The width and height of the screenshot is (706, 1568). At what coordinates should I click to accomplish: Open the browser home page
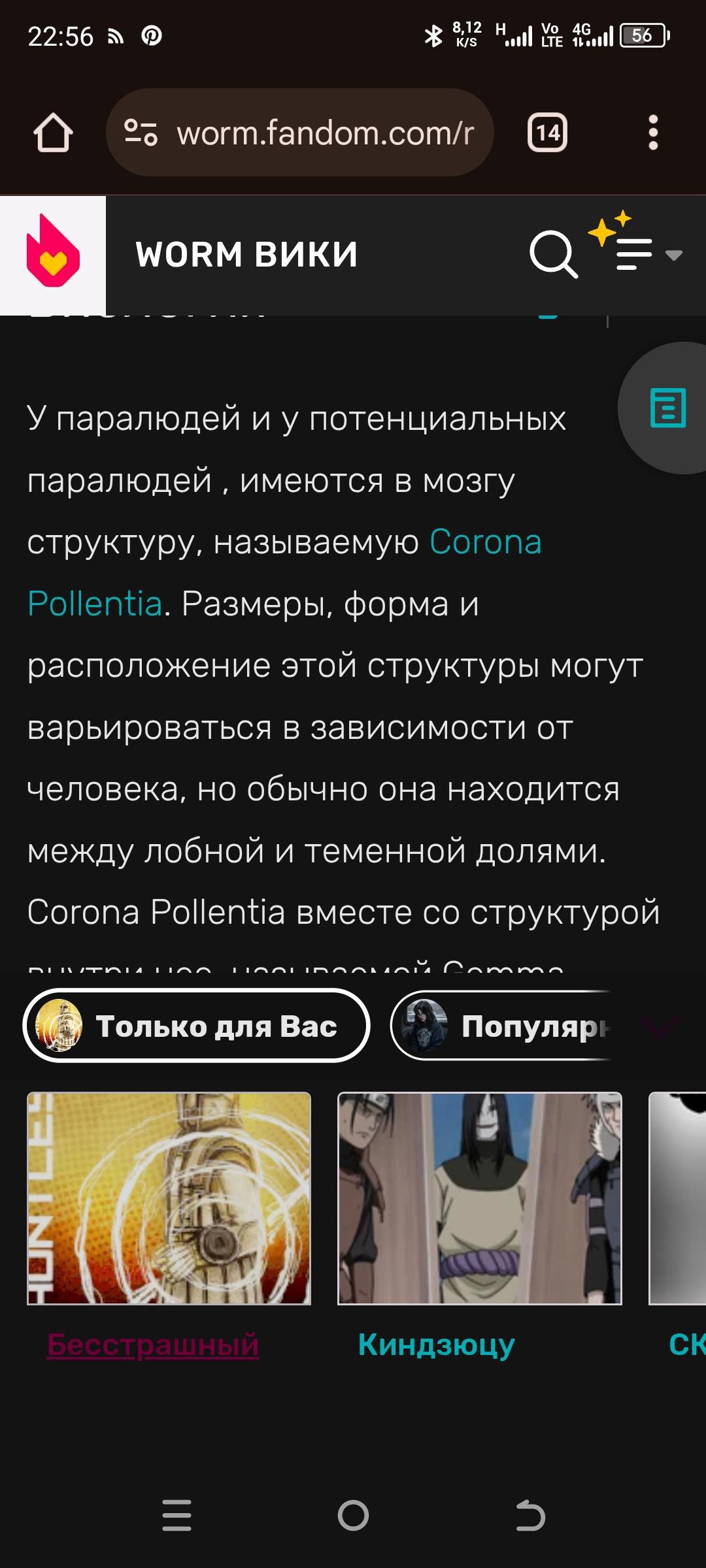53,133
